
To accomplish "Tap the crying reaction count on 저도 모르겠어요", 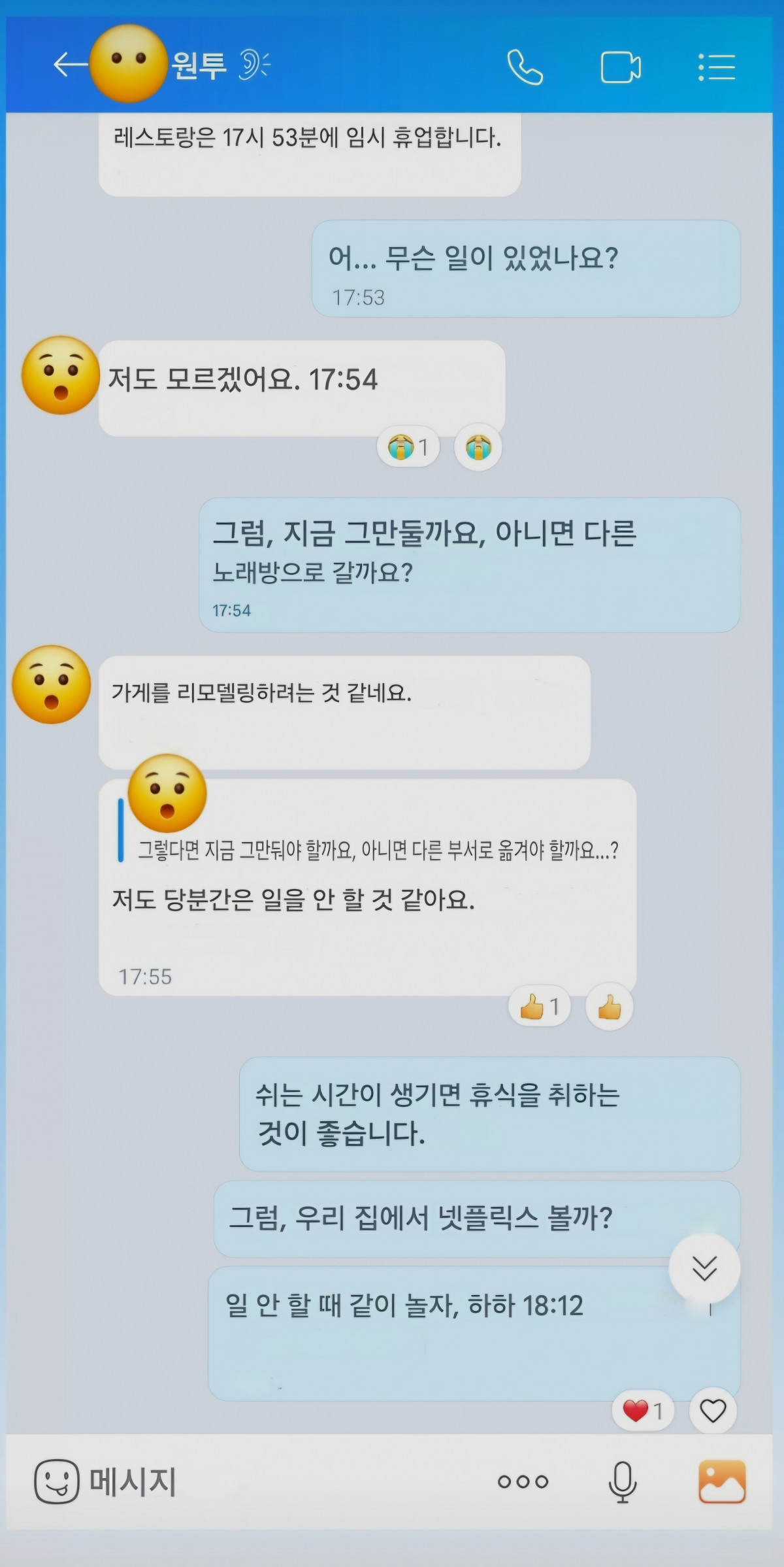I will [408, 447].
